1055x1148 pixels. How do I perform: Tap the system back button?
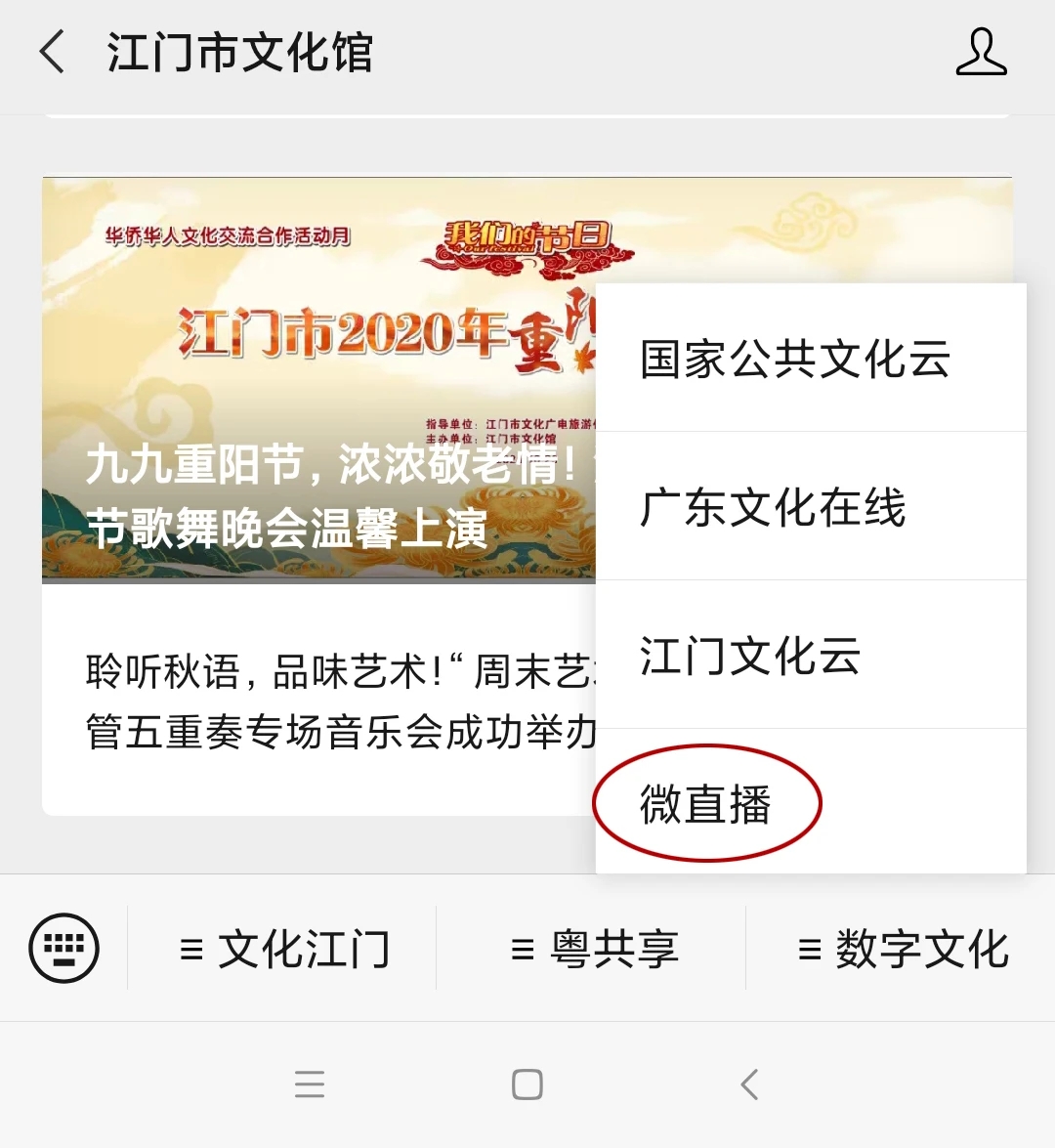pos(749,1084)
